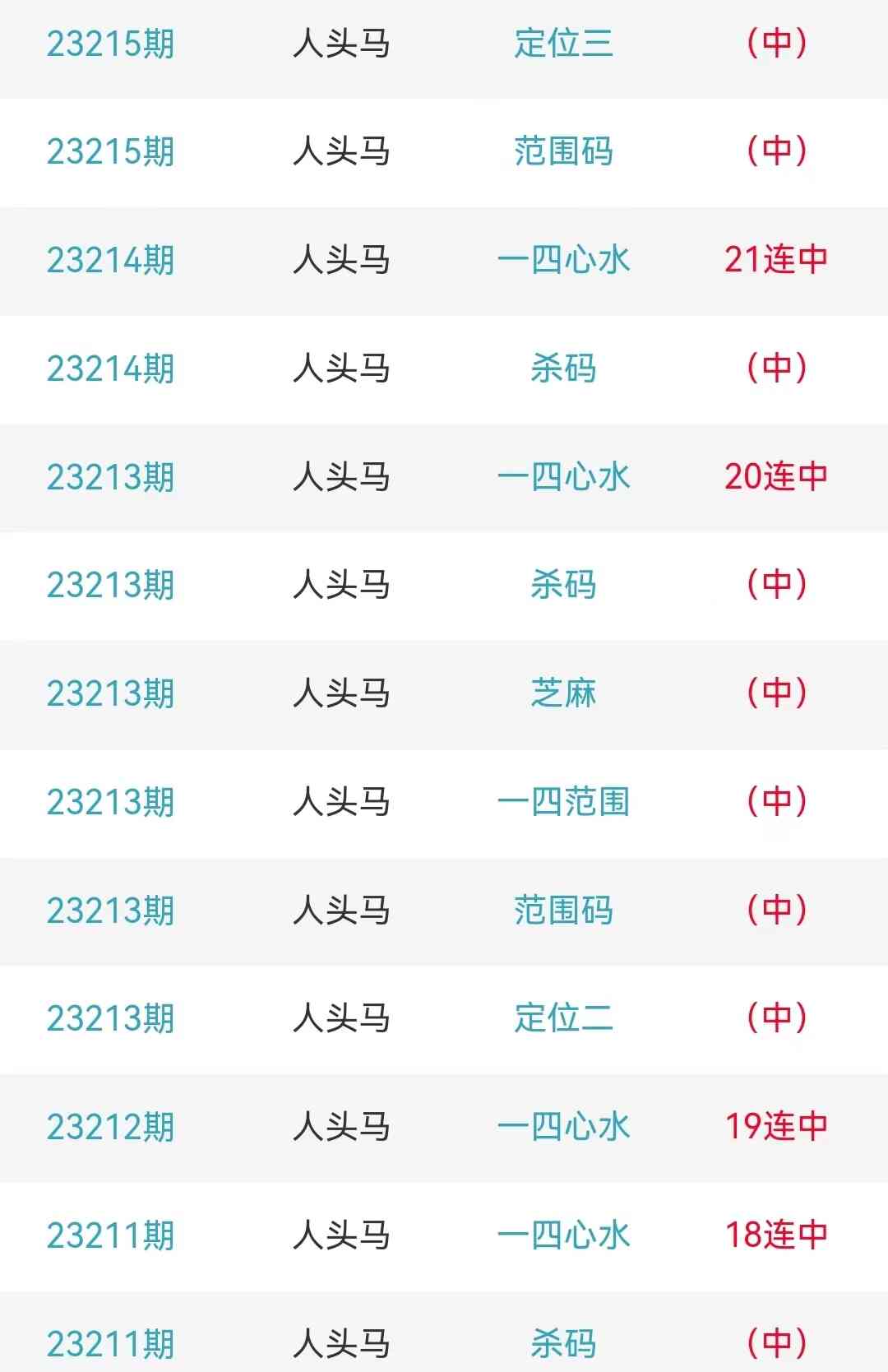View 23211期 一四心水 with 18连中

[x=563, y=1235]
